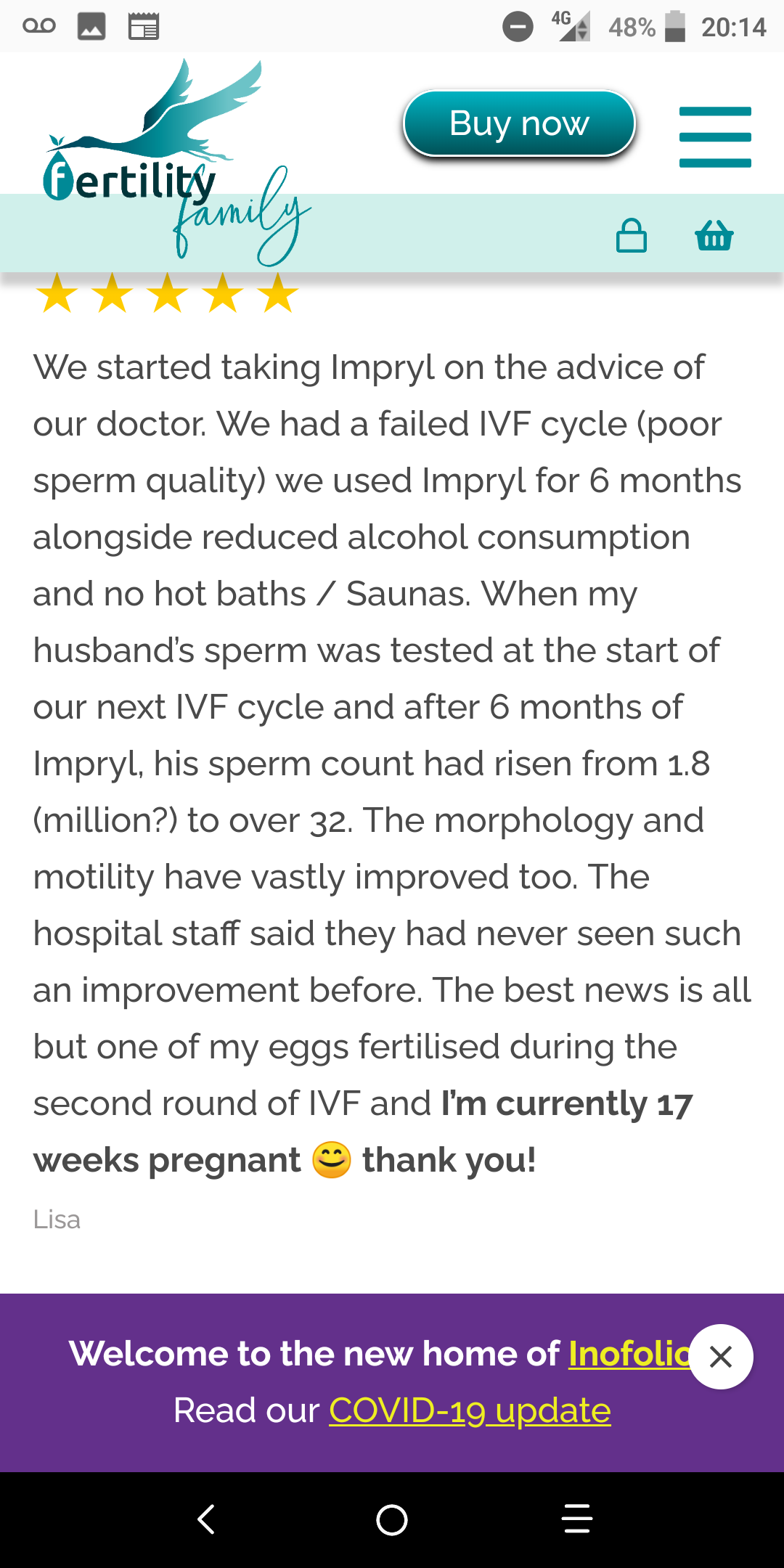The height and width of the screenshot is (1568, 784).
Task: Tap the Buy now button
Action: point(519,123)
